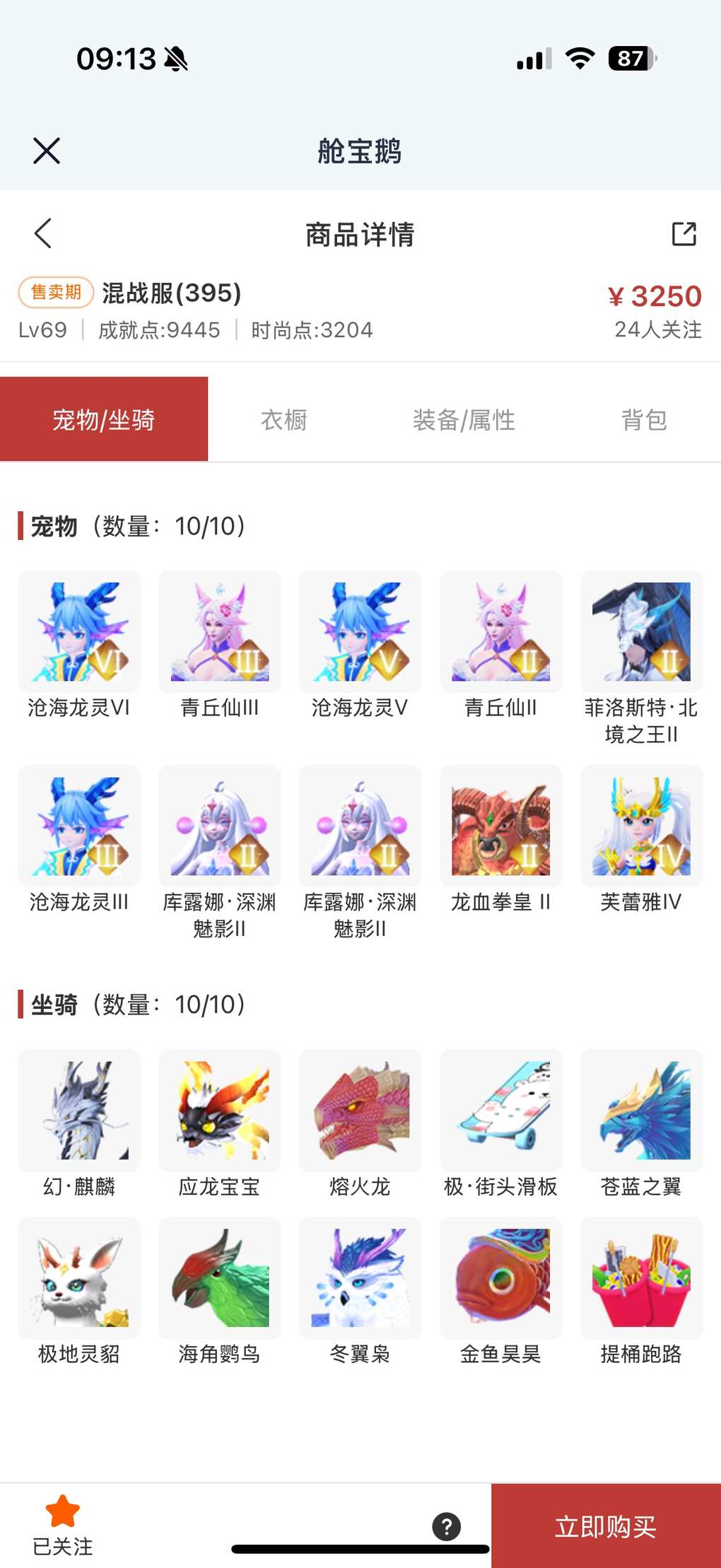Open mount 幻·麒麟
The height and width of the screenshot is (1568, 721).
[79, 1110]
